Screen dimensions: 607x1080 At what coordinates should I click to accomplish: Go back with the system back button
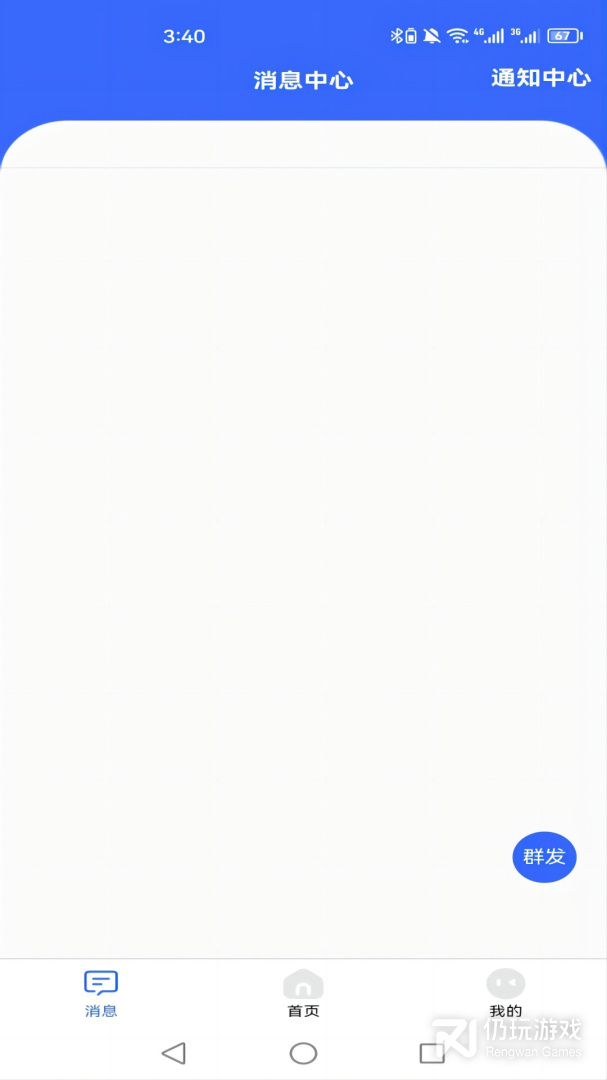174,1052
